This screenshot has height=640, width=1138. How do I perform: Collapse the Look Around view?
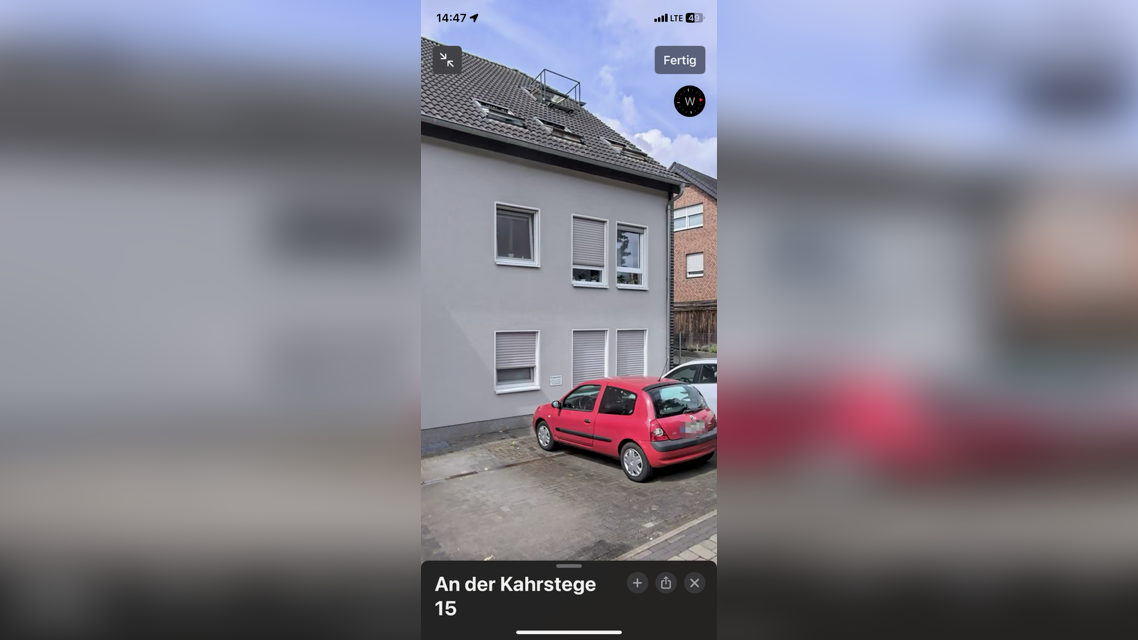[447, 60]
